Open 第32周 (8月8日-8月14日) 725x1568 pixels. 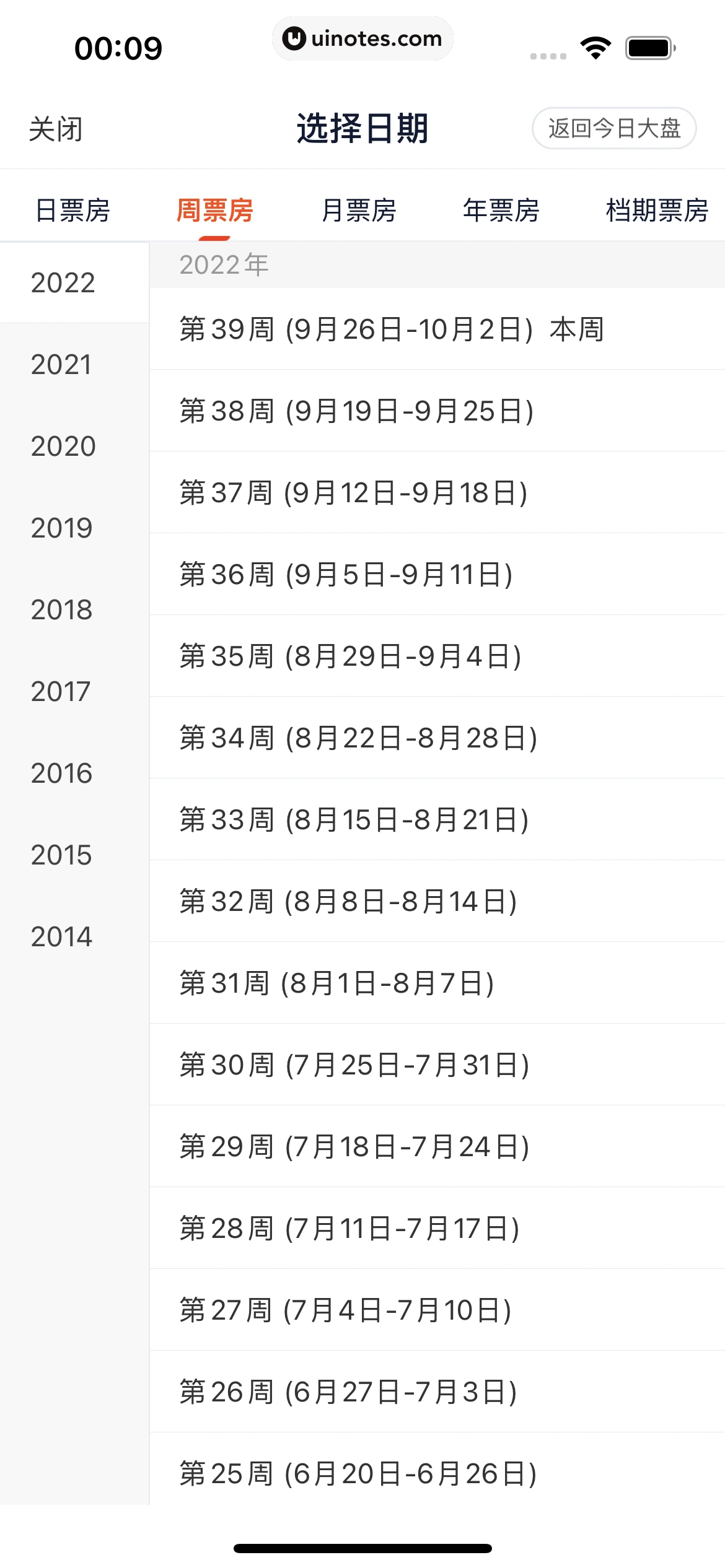[x=348, y=902]
